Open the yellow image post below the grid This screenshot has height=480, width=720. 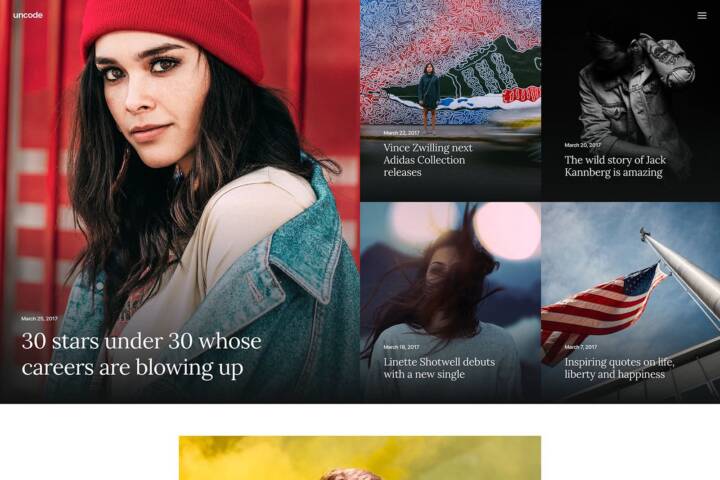(360, 458)
